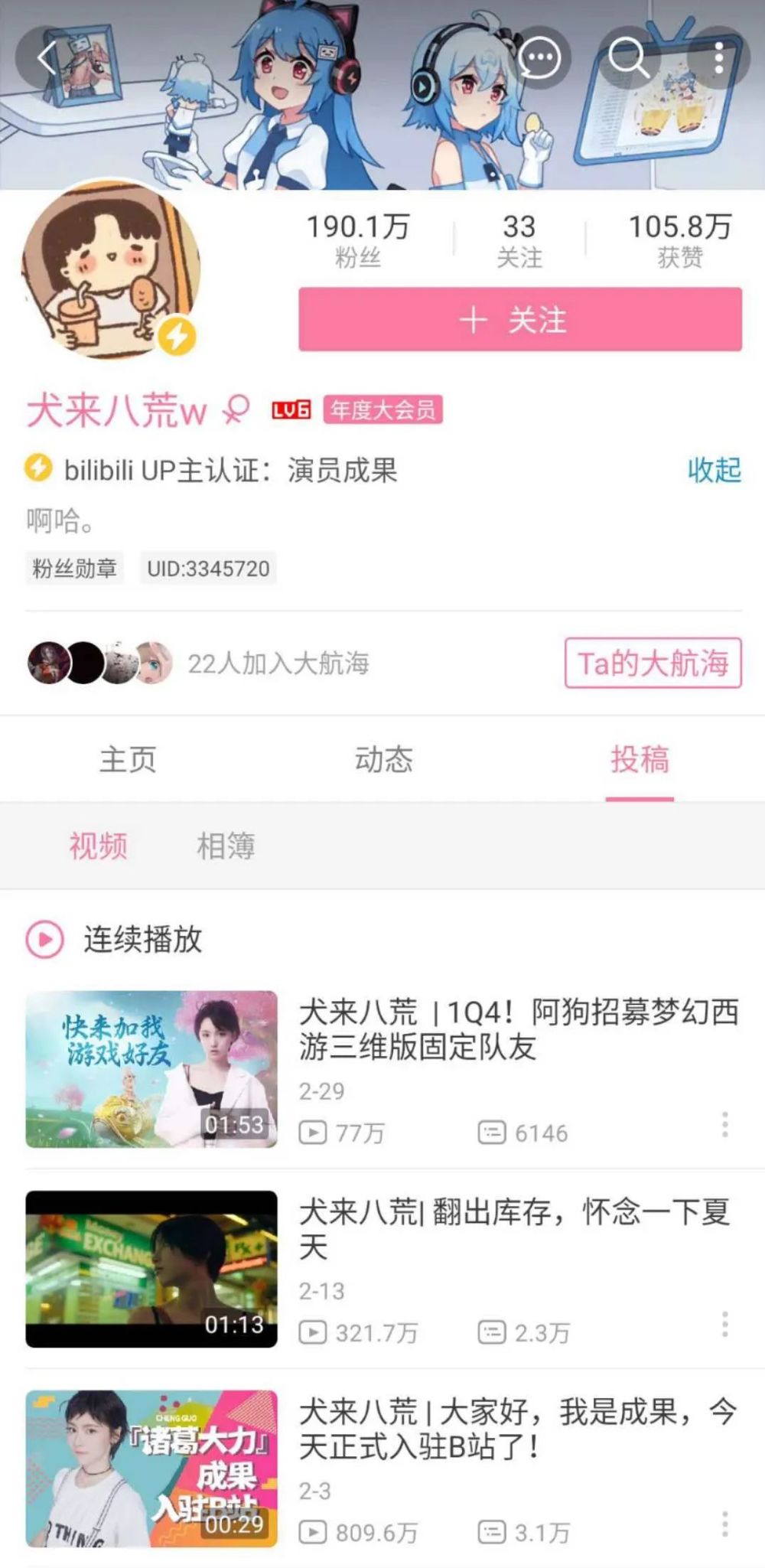Go back using the top-left arrow
The image size is (765, 1568).
[x=47, y=58]
